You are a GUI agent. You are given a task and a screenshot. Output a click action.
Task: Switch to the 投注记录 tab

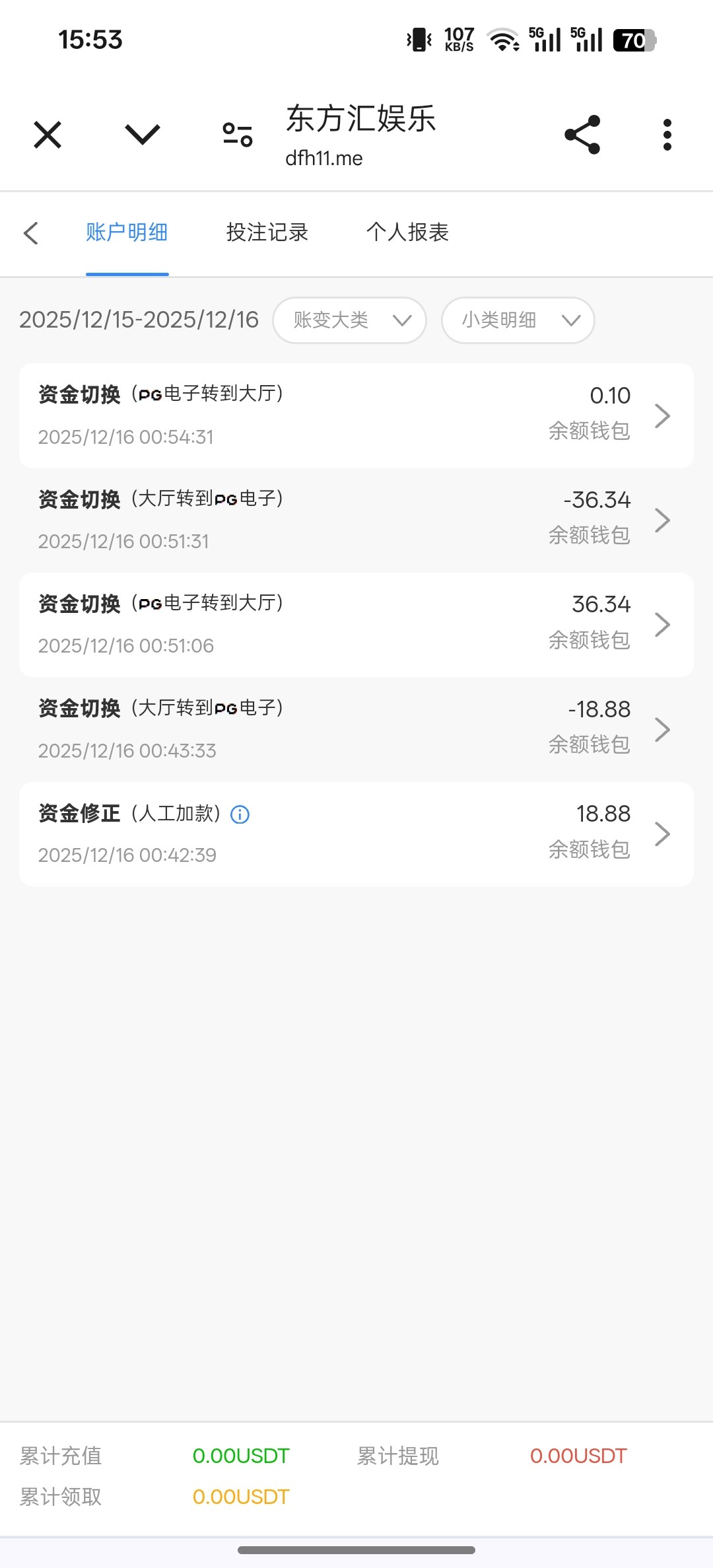(267, 232)
